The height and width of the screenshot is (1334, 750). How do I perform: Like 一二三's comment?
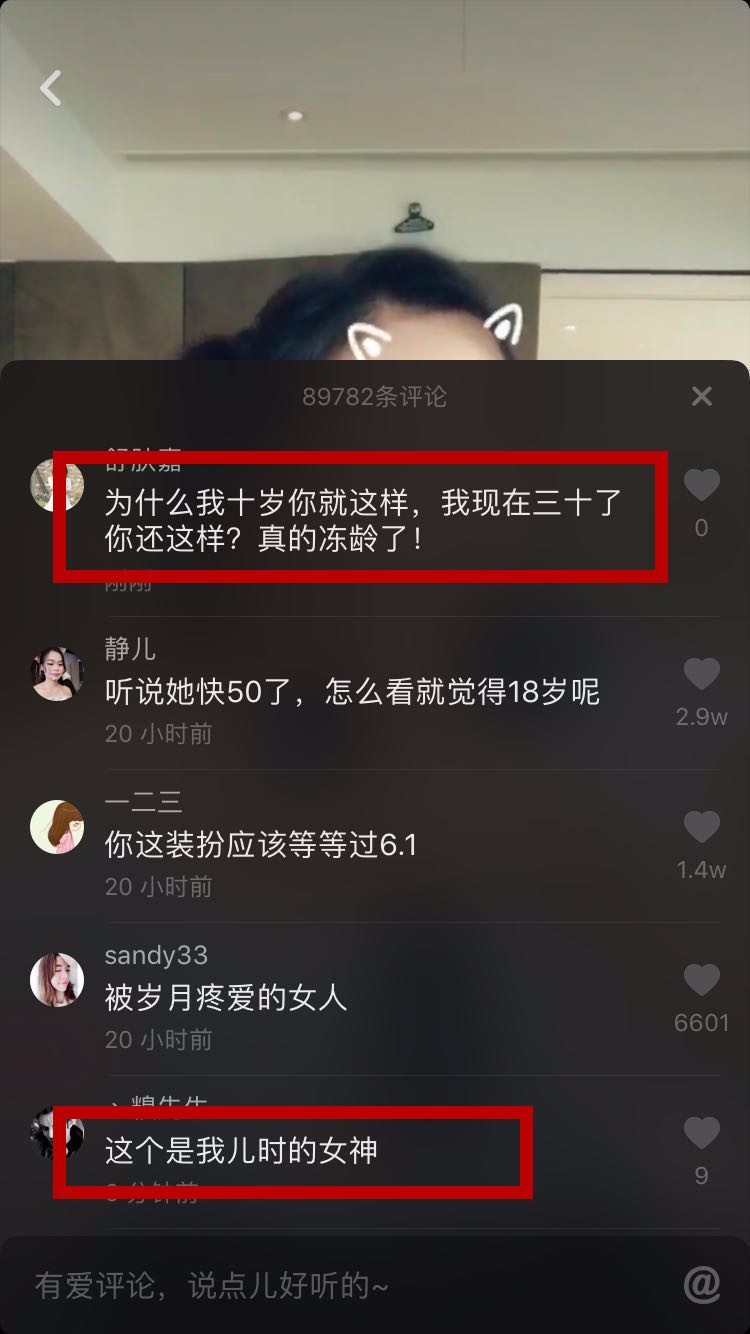702,828
